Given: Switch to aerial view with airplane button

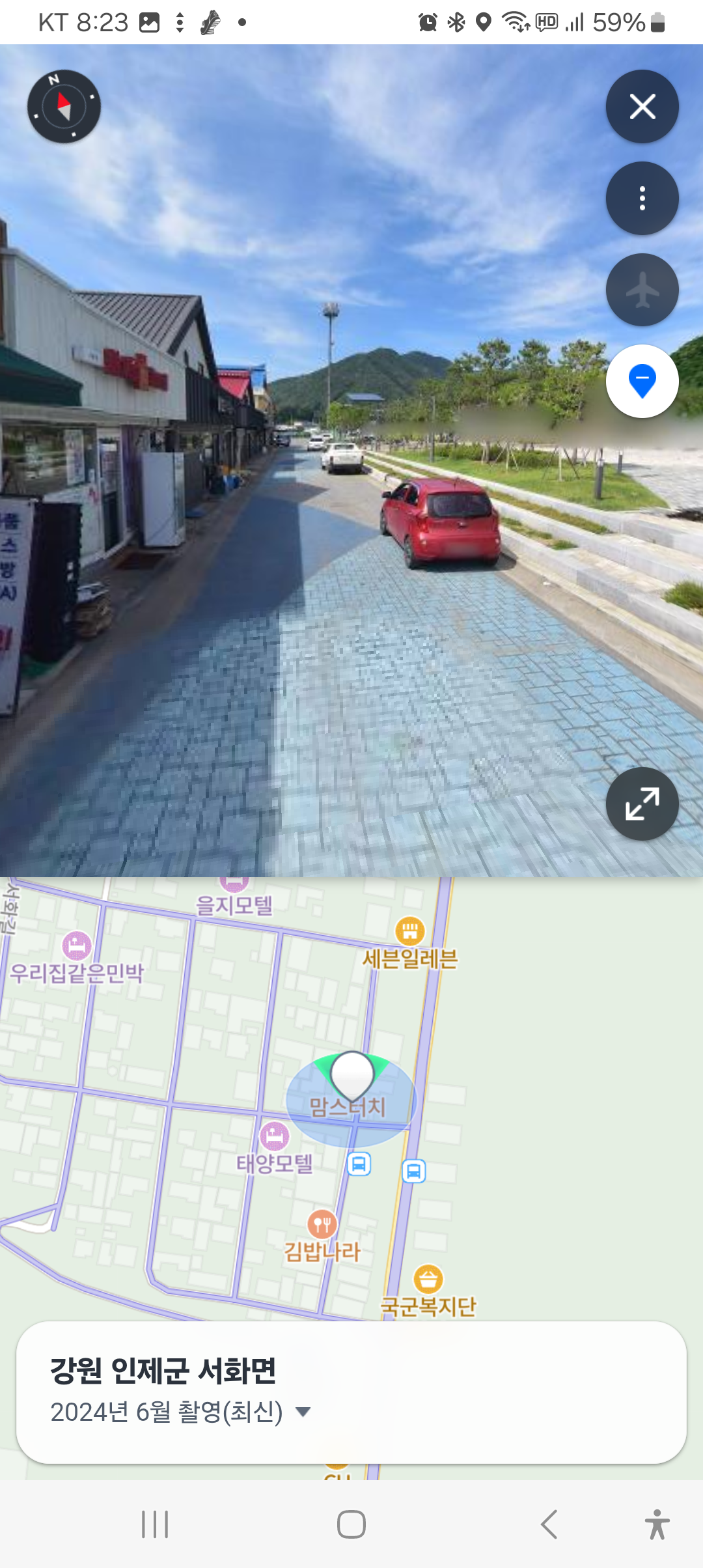Looking at the screenshot, I should [x=642, y=290].
